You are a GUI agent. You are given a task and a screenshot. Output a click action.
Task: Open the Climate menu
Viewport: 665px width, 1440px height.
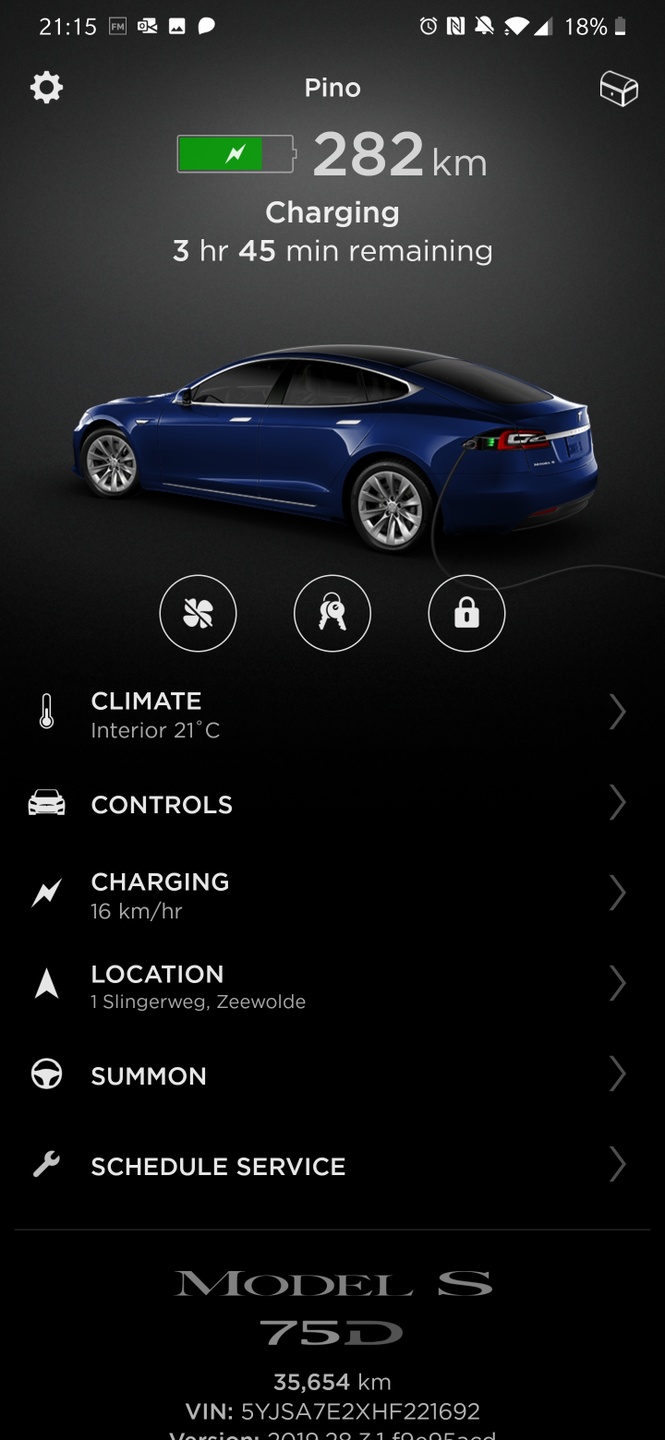[332, 714]
